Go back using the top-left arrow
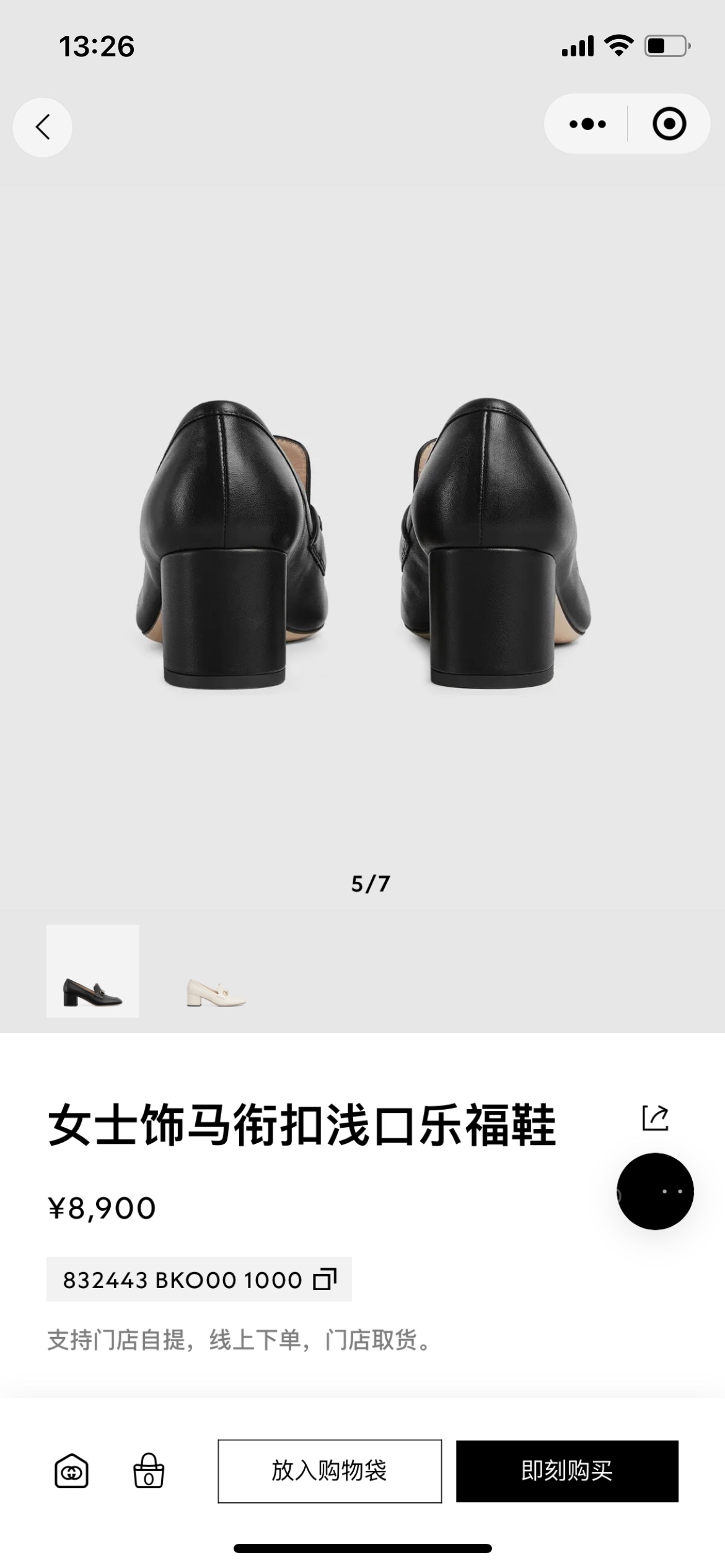725x1568 pixels. tap(42, 127)
